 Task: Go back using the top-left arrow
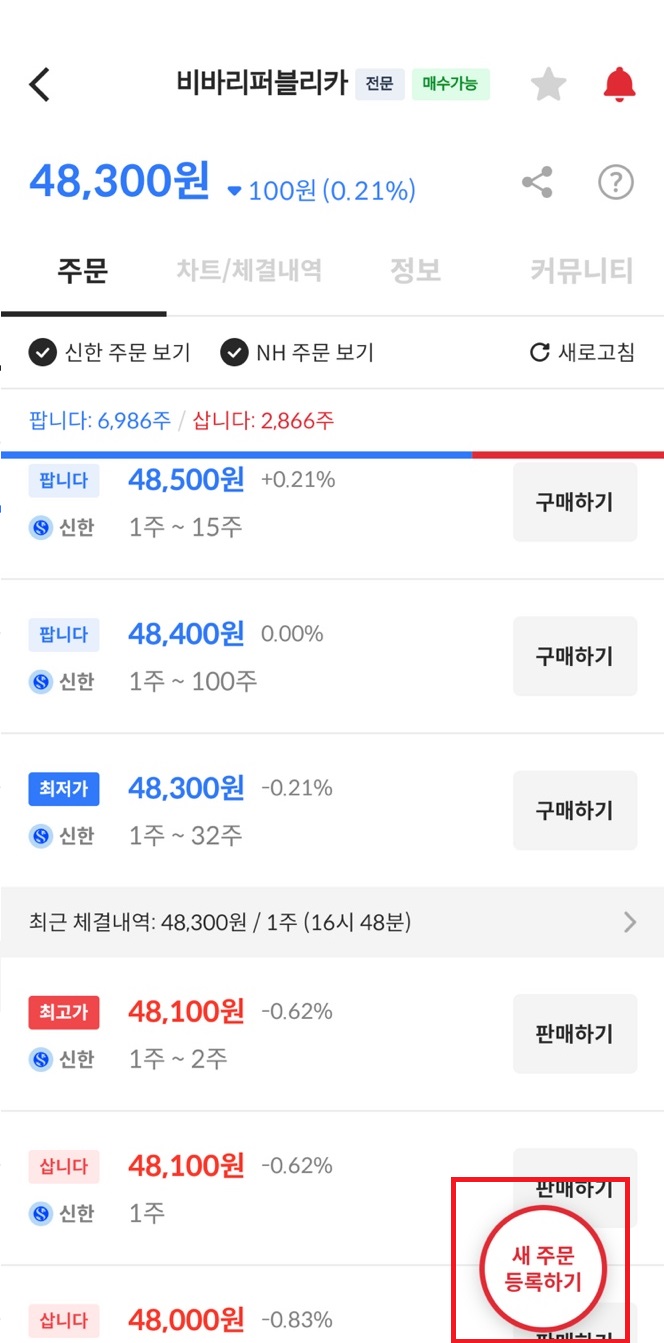(39, 84)
